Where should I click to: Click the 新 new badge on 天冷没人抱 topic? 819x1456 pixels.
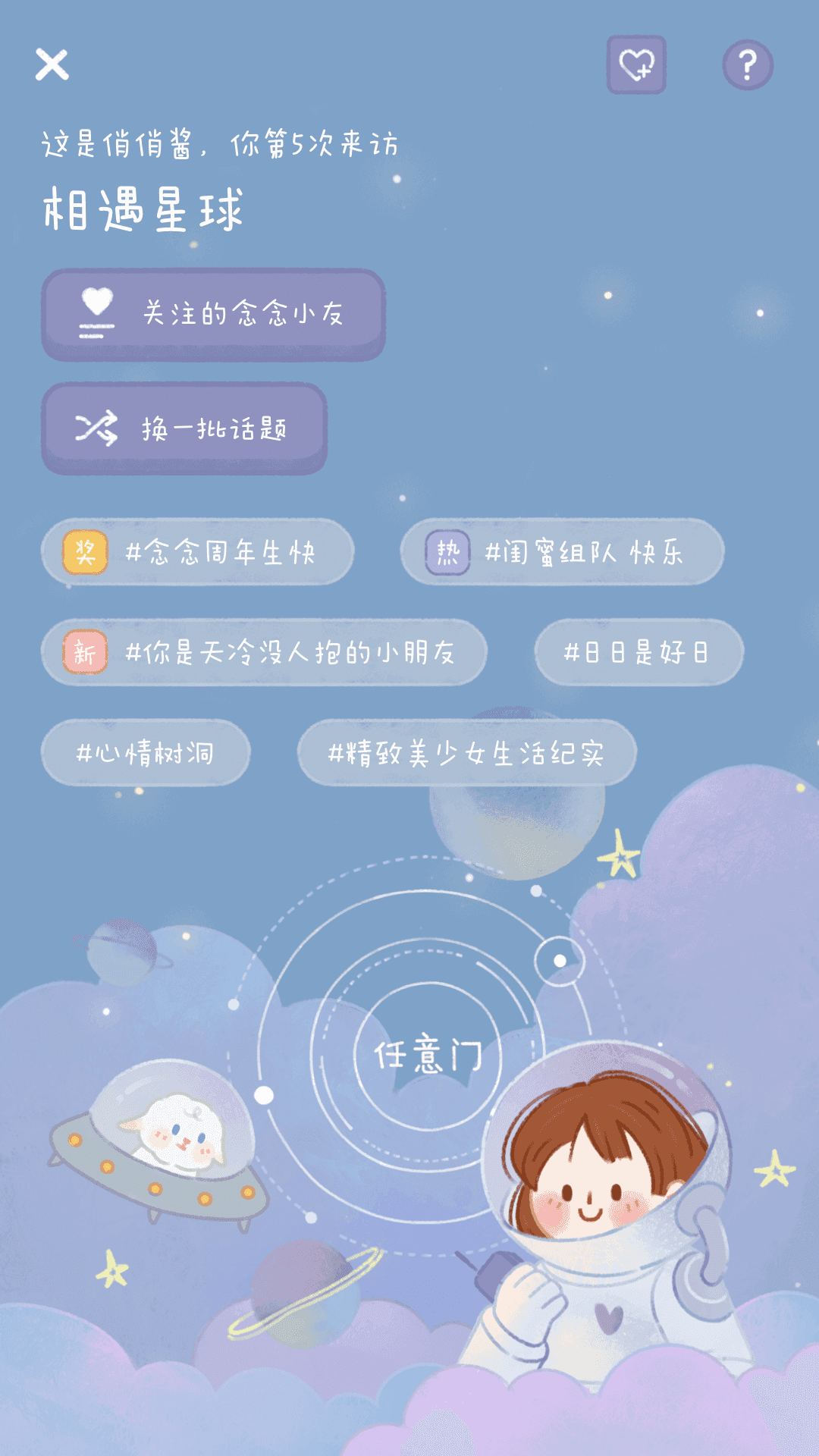(83, 652)
